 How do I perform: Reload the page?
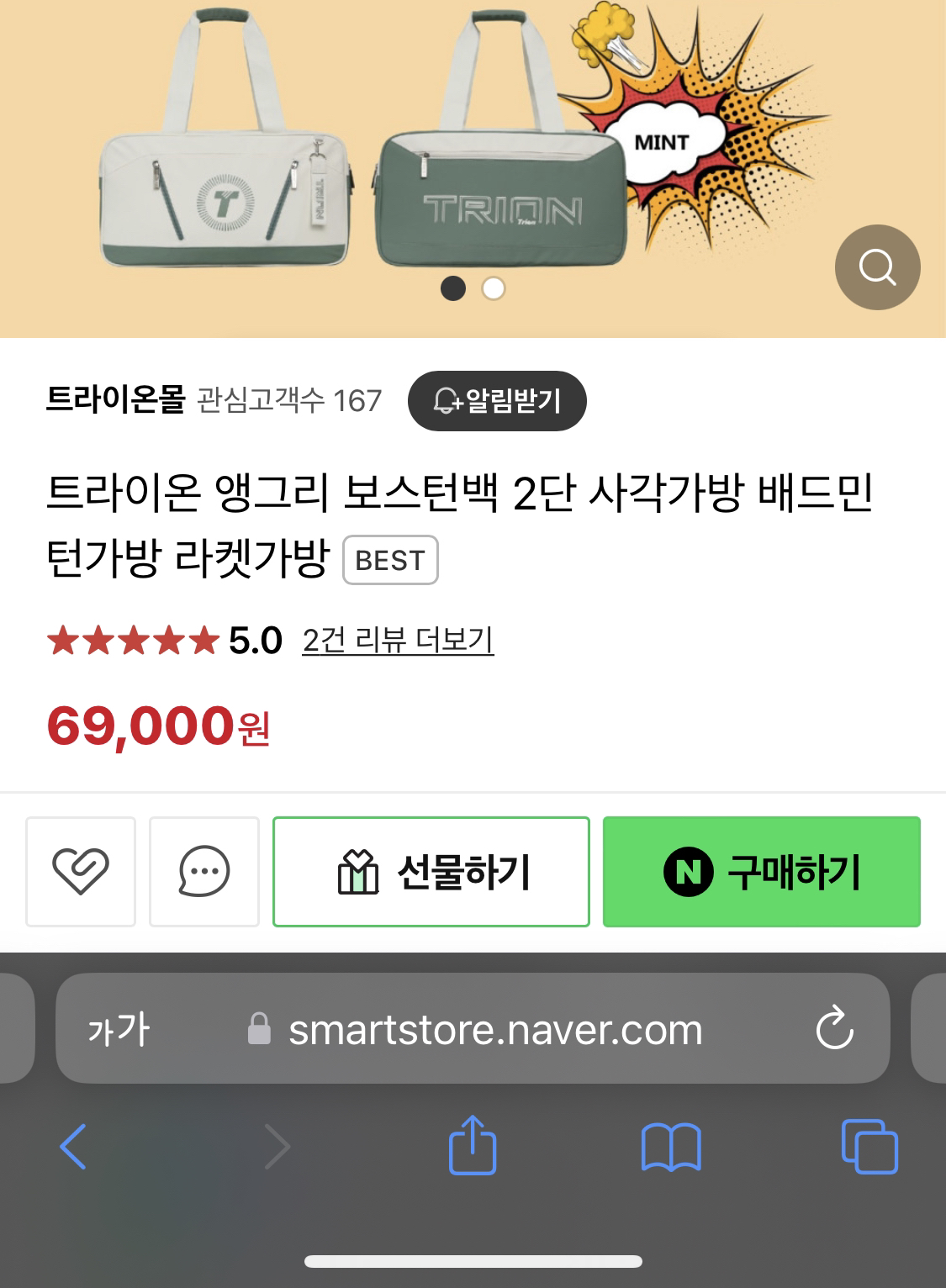(x=834, y=1028)
